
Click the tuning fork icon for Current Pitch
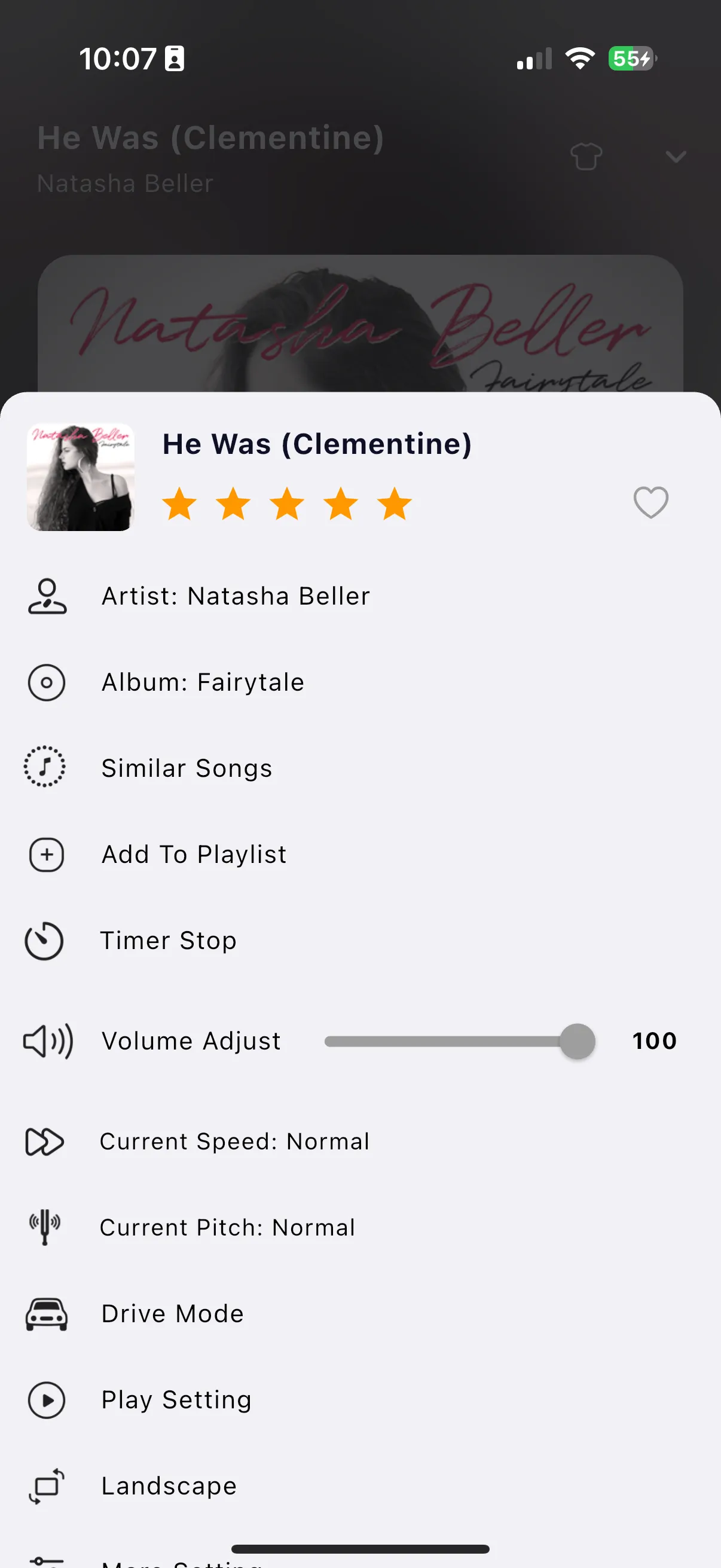pos(45,1227)
